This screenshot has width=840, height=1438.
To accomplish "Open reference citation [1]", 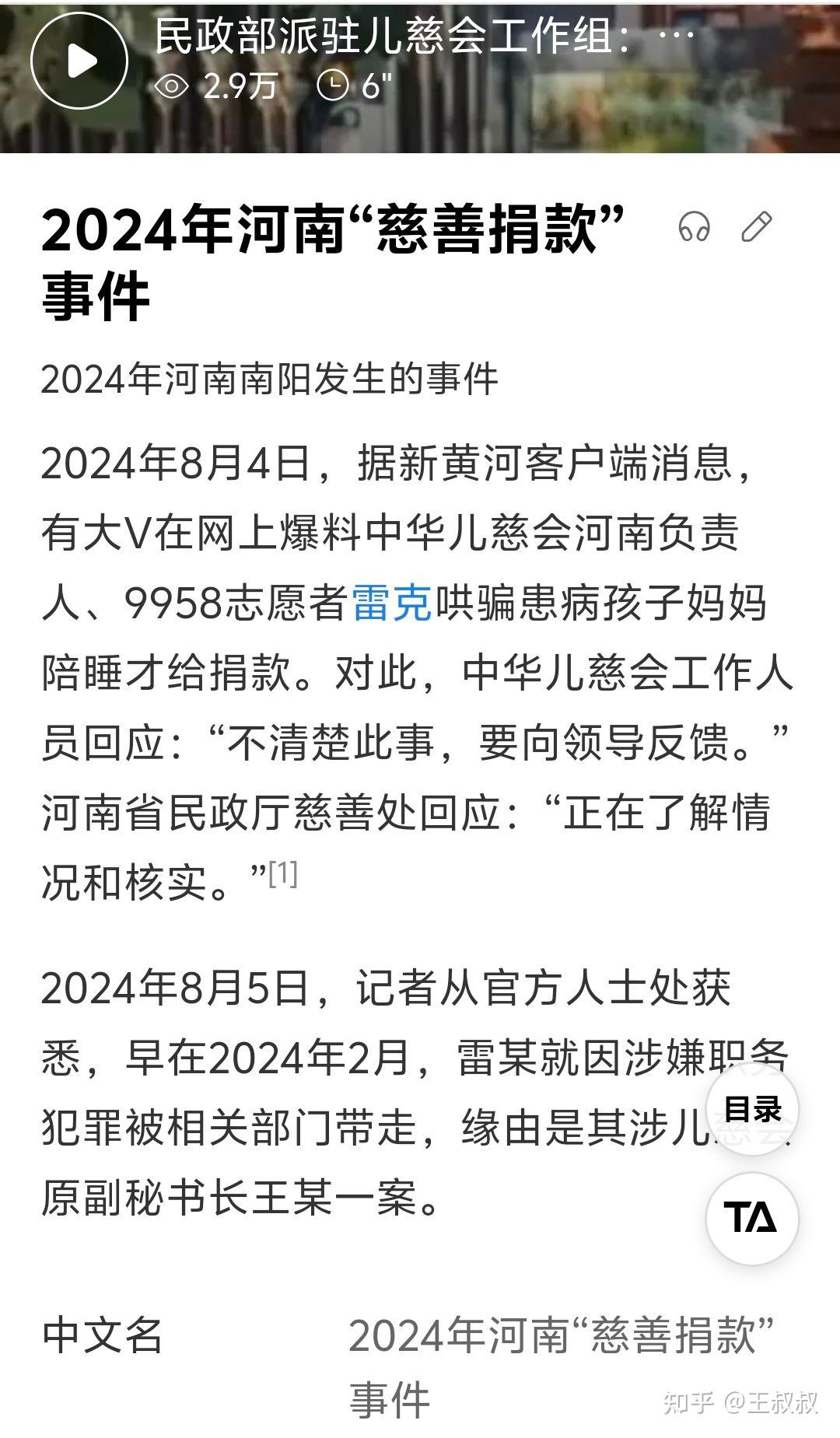I will pyautogui.click(x=282, y=874).
